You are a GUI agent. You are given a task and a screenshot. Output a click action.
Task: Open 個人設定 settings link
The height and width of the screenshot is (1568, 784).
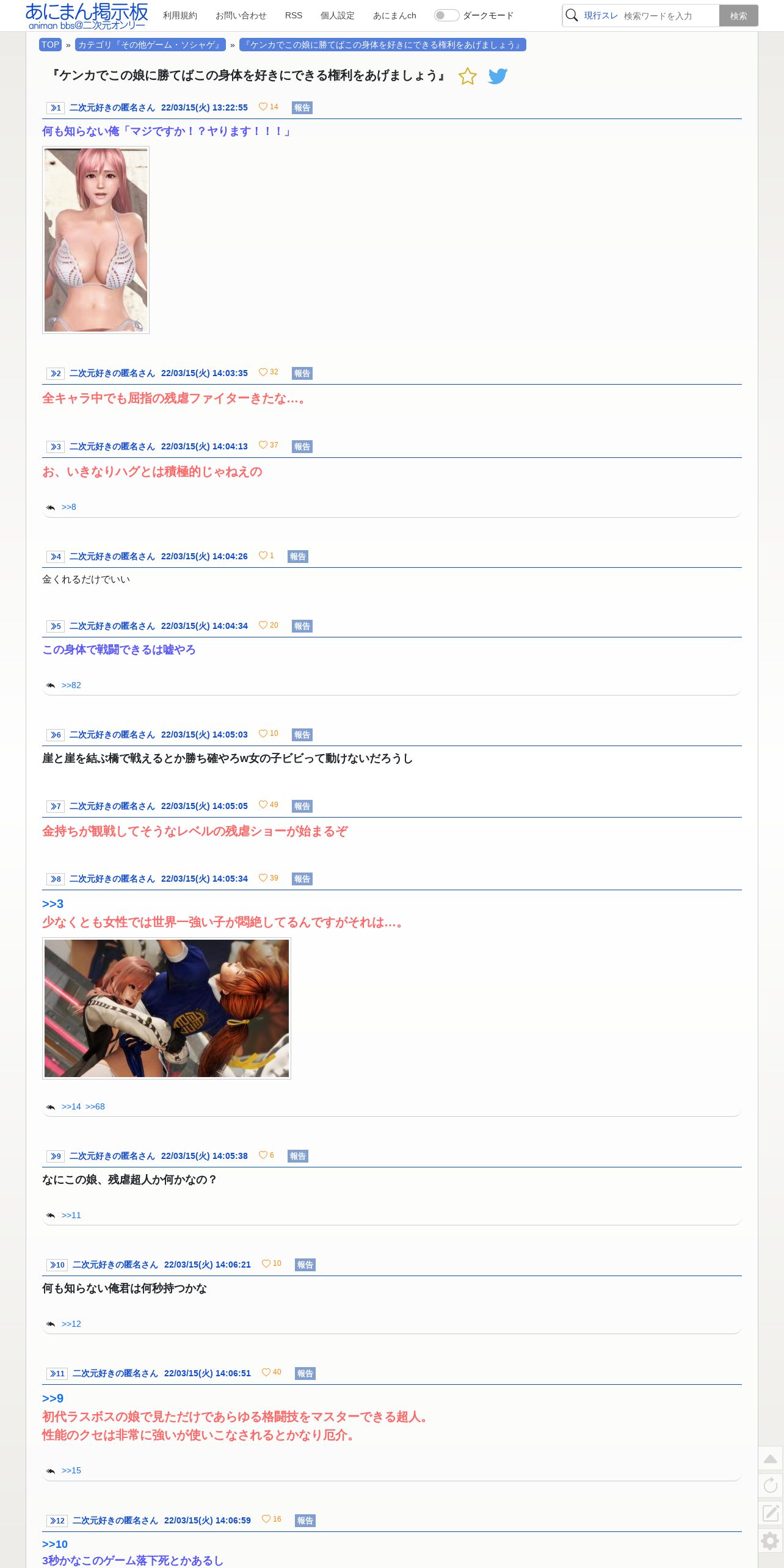tap(337, 15)
